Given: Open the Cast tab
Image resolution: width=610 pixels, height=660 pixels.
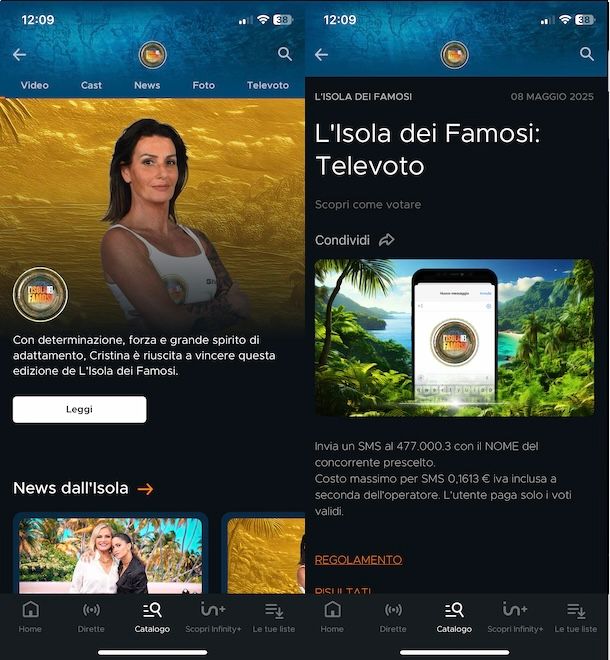Looking at the screenshot, I should point(91,85).
